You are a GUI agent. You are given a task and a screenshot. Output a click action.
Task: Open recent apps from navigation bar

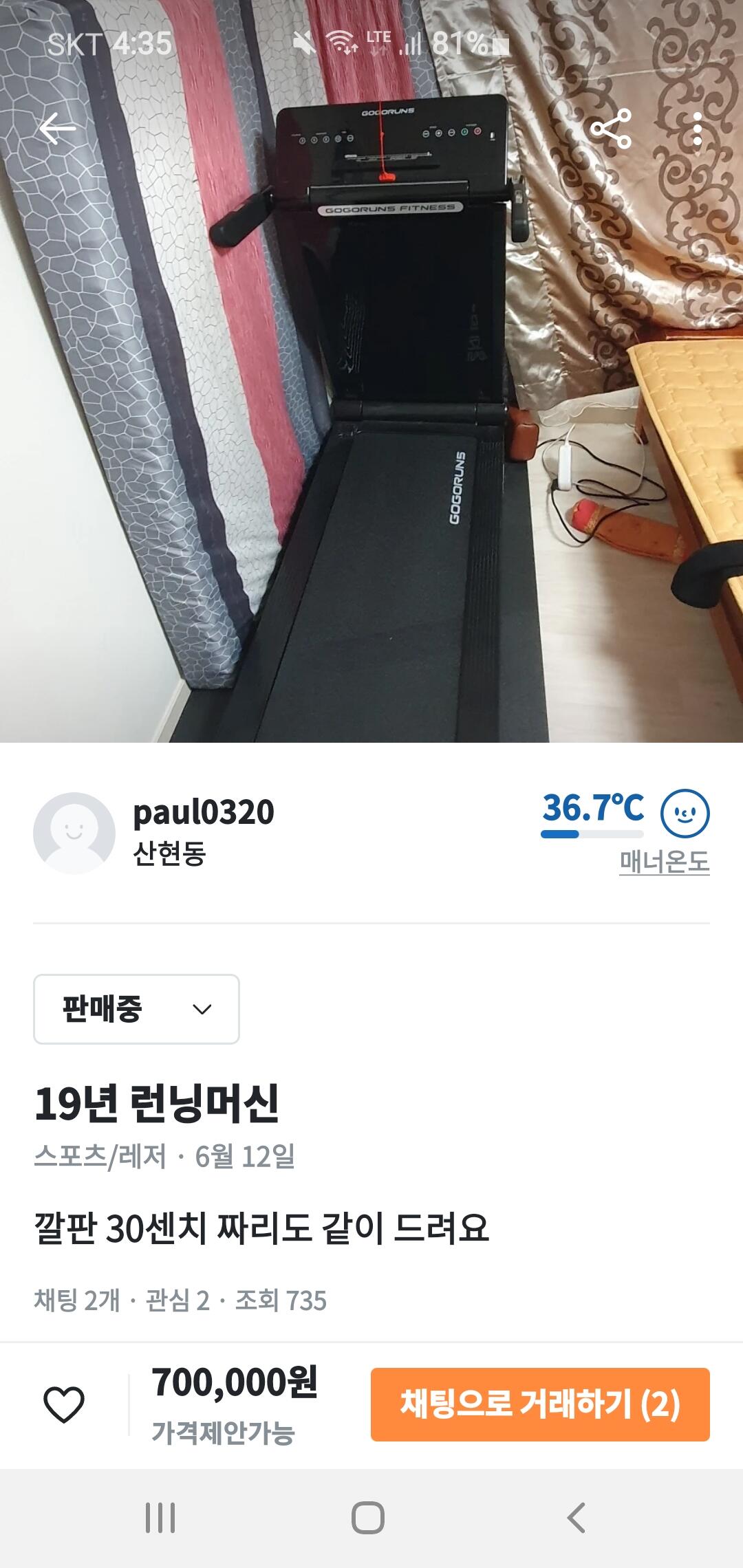(160, 1518)
